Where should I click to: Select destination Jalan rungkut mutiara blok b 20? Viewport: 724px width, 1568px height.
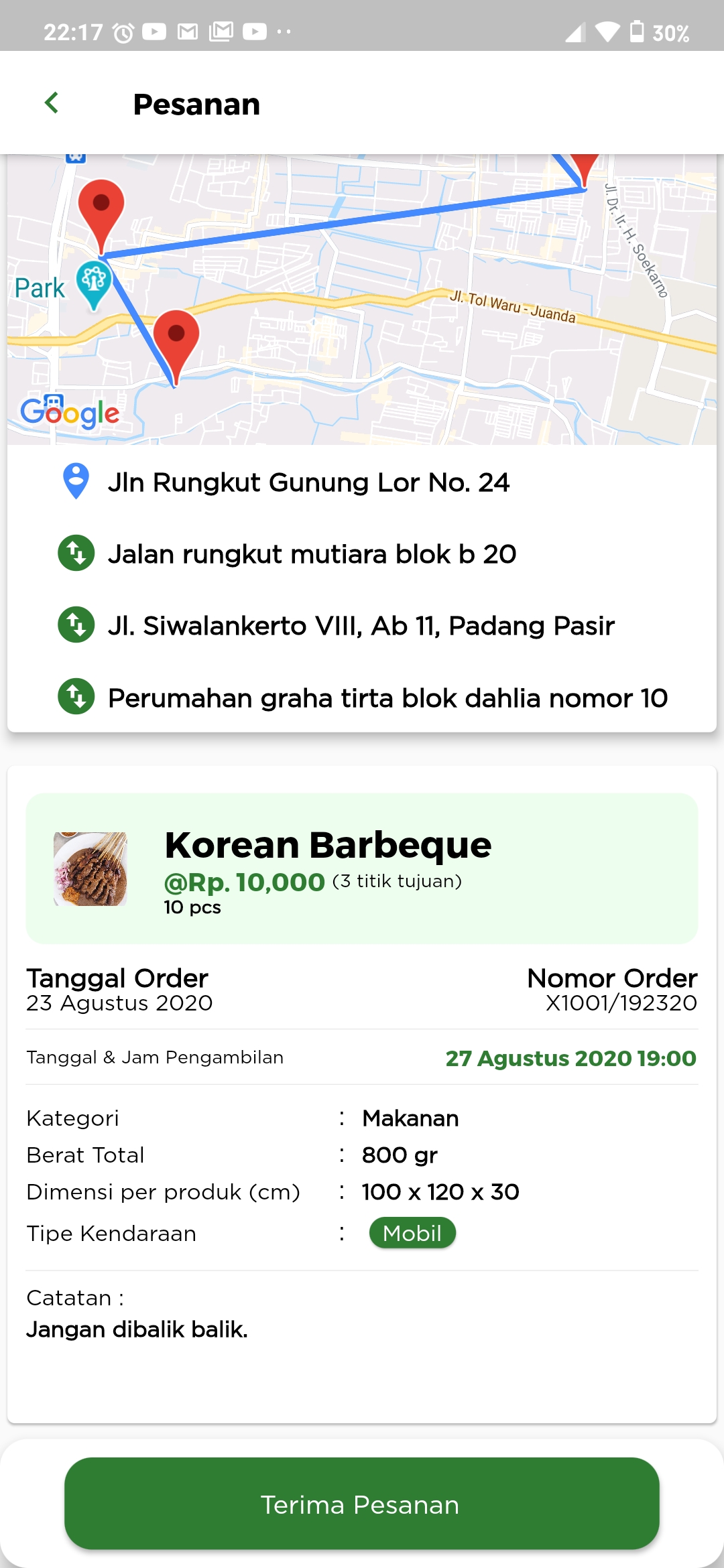[312, 554]
